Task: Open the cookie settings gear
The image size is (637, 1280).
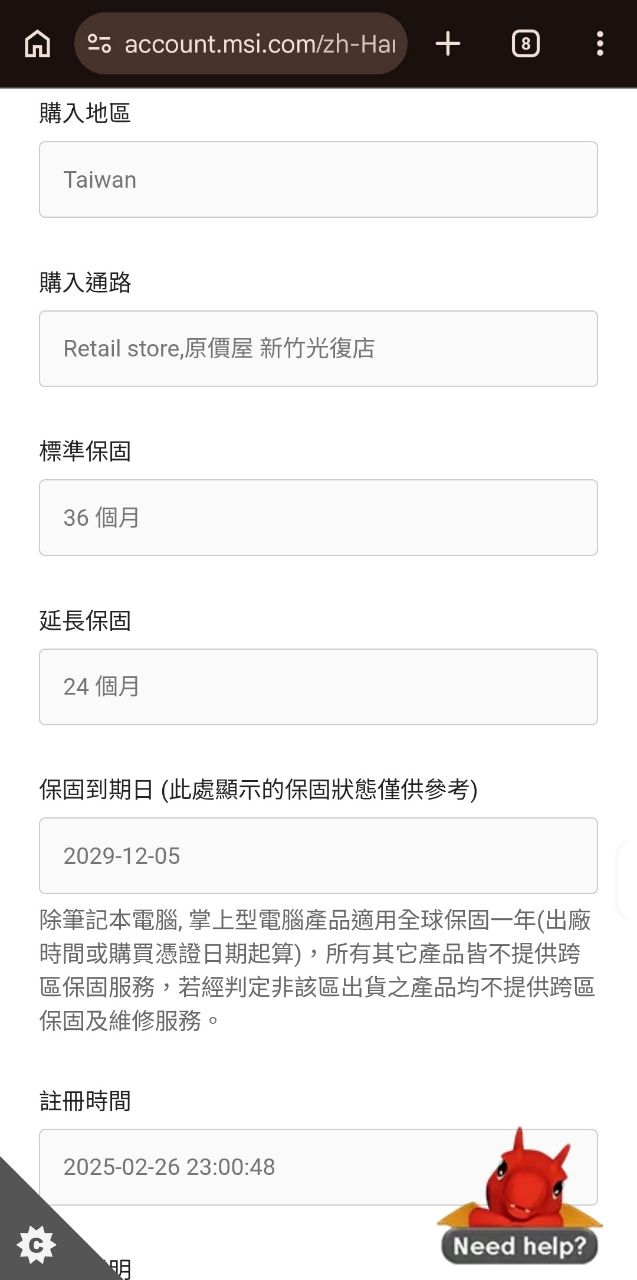Action: pos(36,1244)
